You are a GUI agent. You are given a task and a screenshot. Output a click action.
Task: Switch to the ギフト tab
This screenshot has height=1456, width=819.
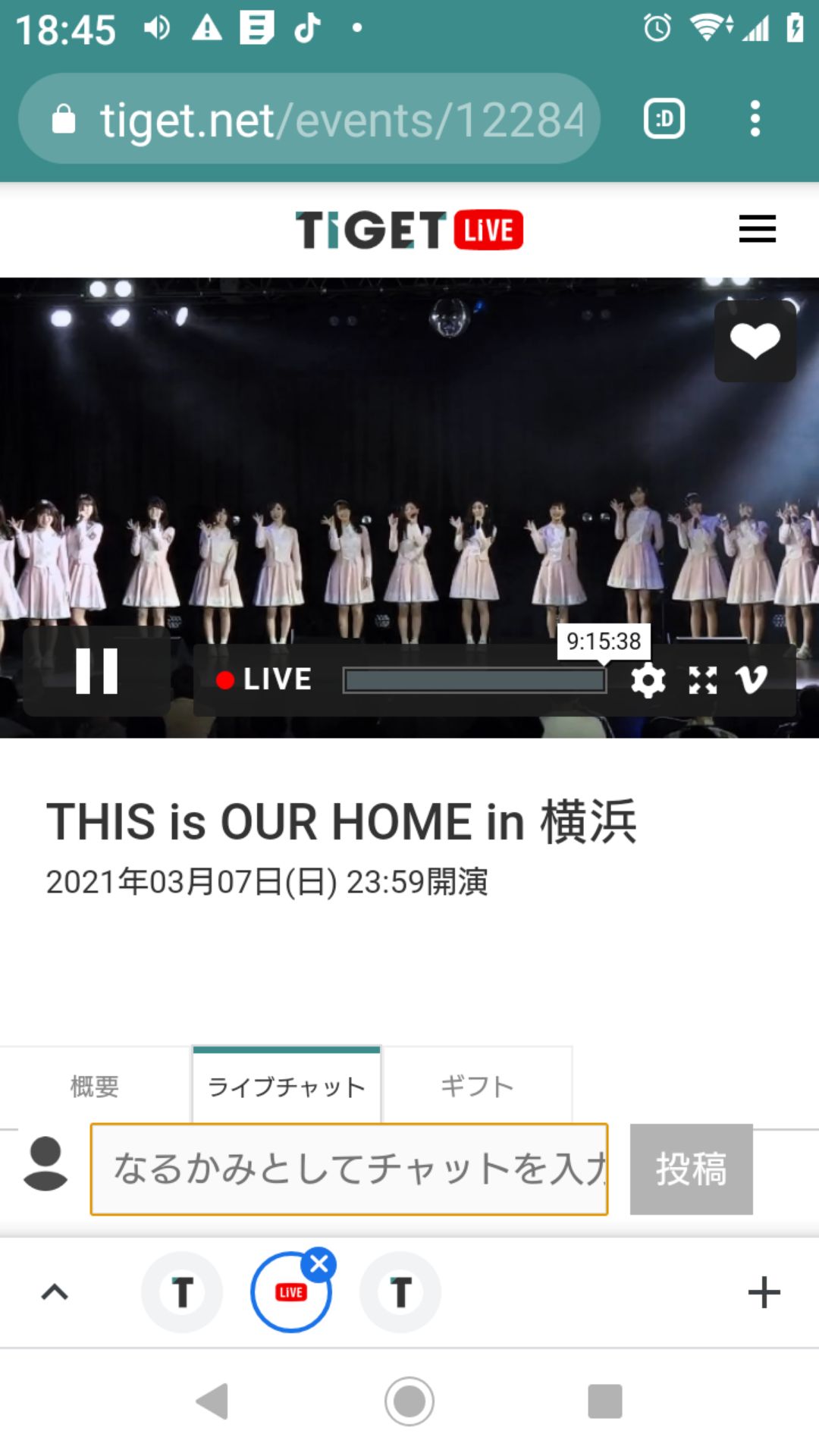(477, 1086)
